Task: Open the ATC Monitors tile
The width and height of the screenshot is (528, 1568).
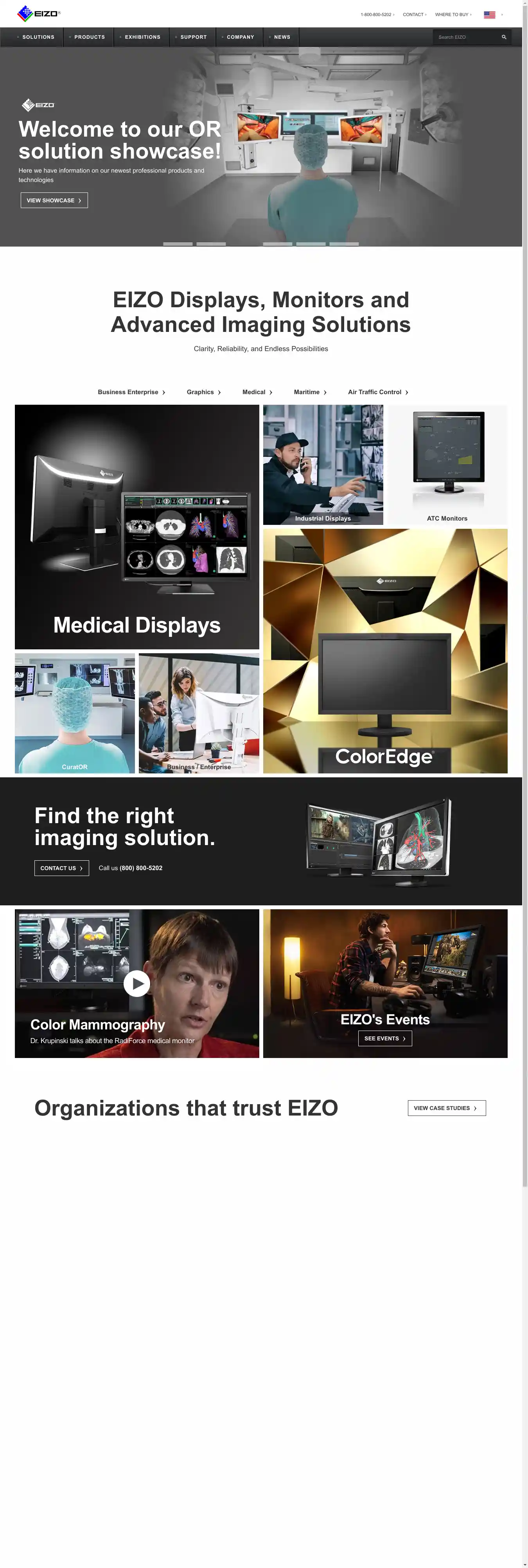Action: pos(447,465)
